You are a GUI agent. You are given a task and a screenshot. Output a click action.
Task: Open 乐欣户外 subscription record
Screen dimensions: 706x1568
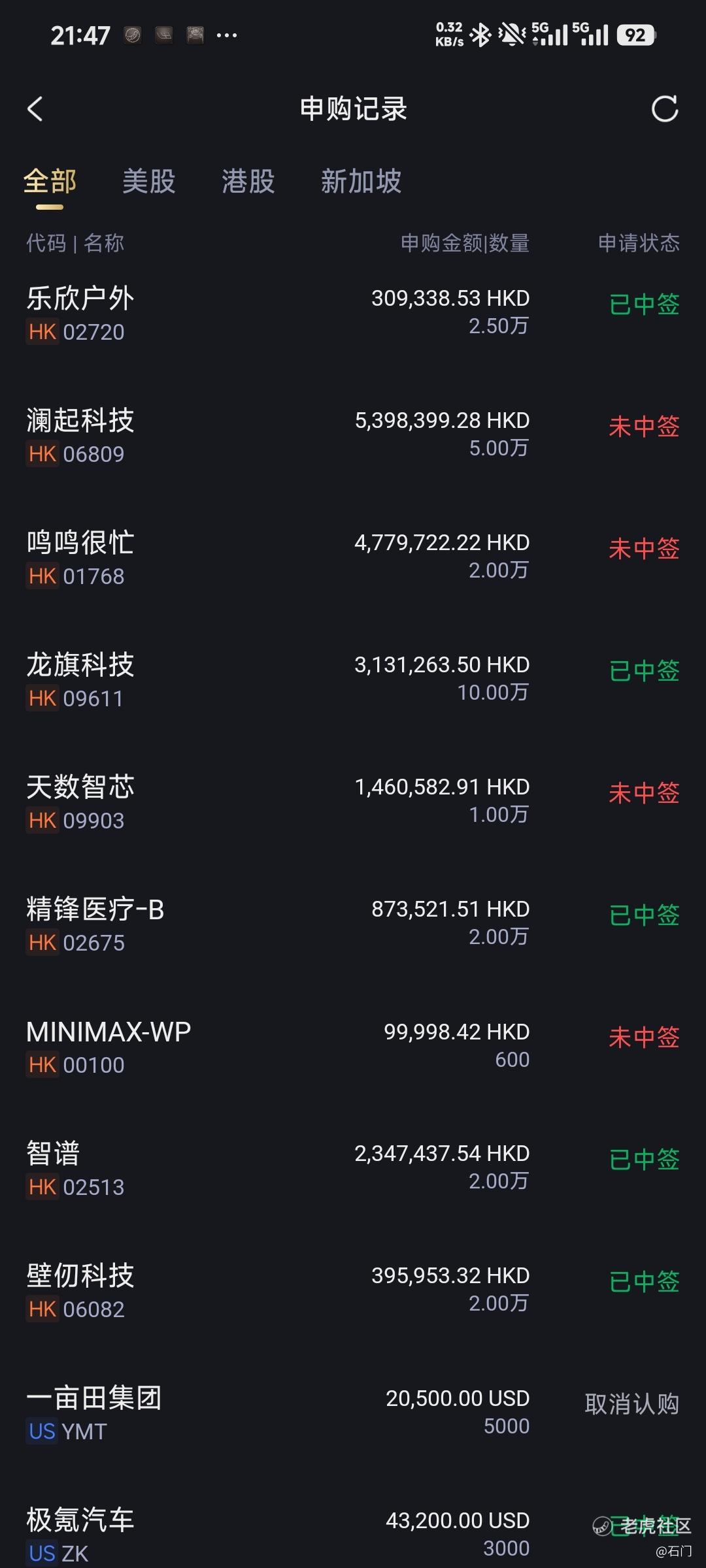(353, 314)
